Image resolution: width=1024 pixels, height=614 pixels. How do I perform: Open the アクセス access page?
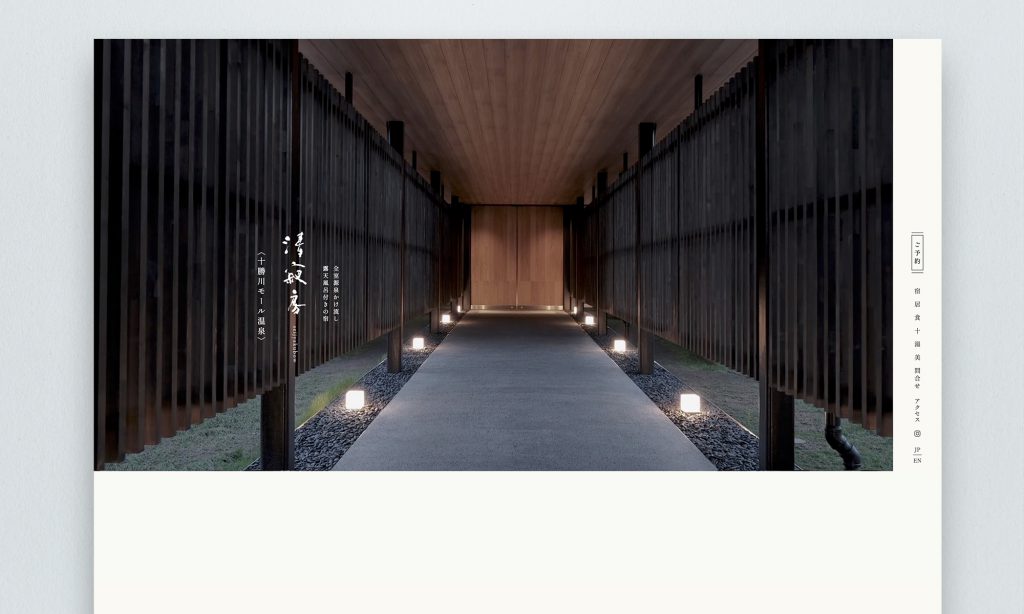[917, 408]
